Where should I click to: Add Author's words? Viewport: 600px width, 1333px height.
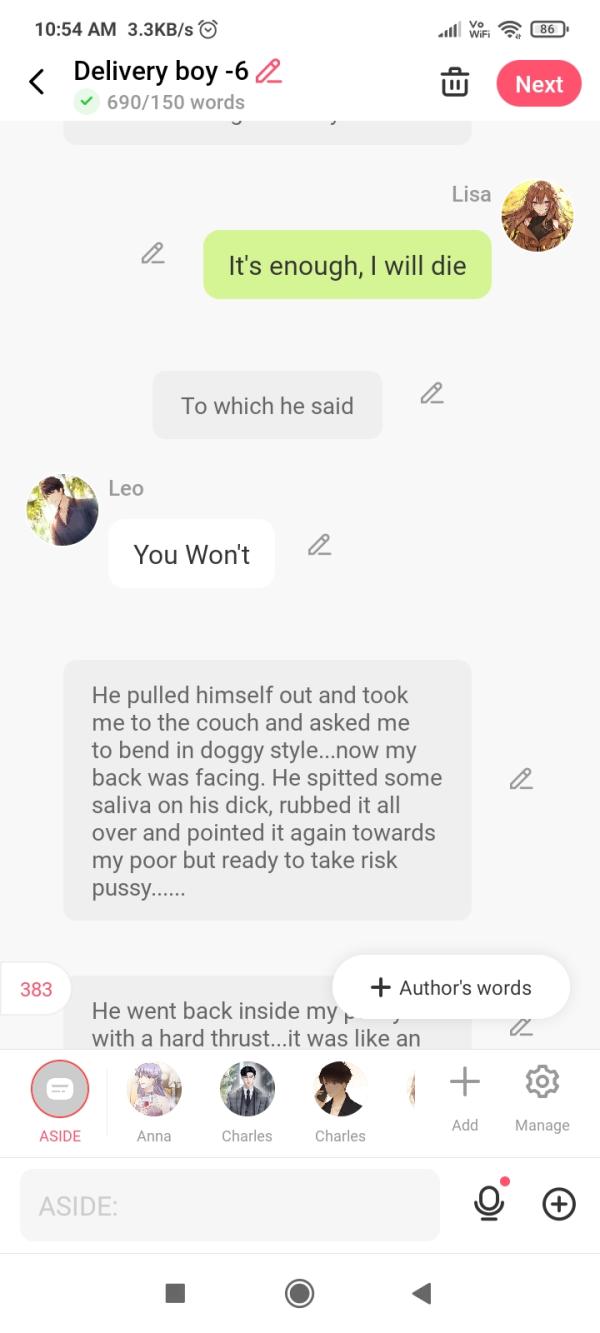pos(451,987)
